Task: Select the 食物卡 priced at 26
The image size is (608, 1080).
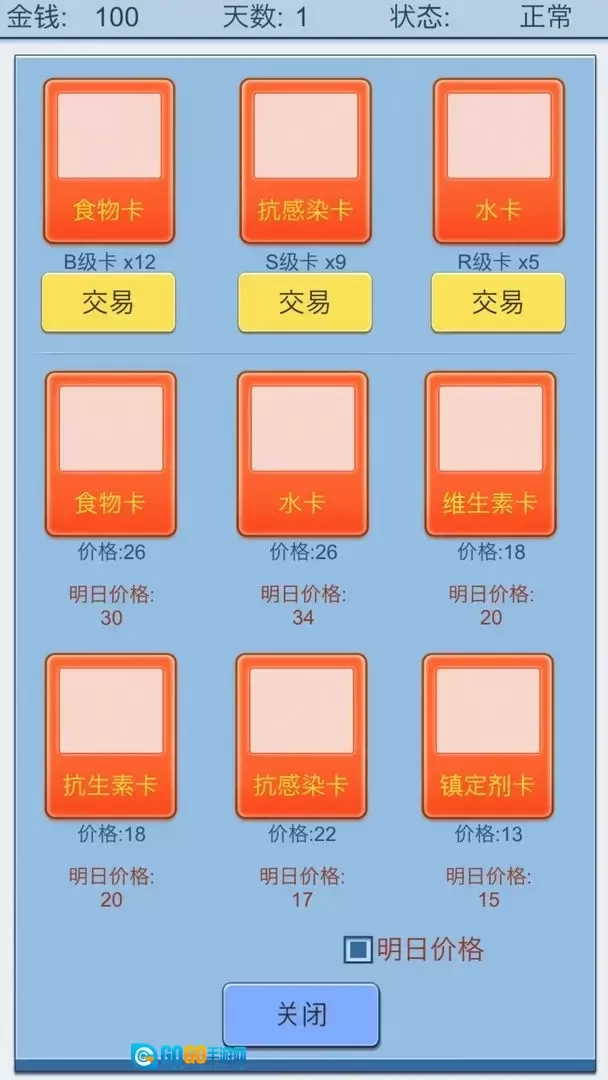Action: pyautogui.click(x=110, y=454)
